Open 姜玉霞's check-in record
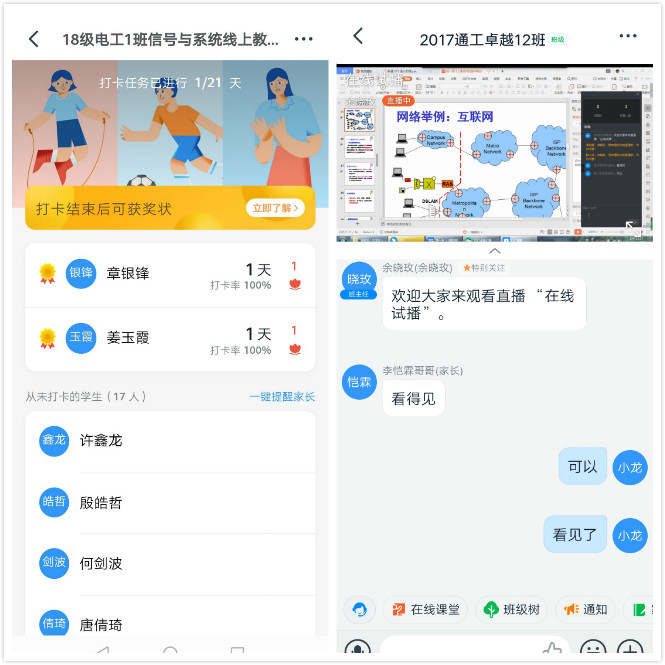Viewport: 665px width, 665px height. pyautogui.click(x=169, y=338)
